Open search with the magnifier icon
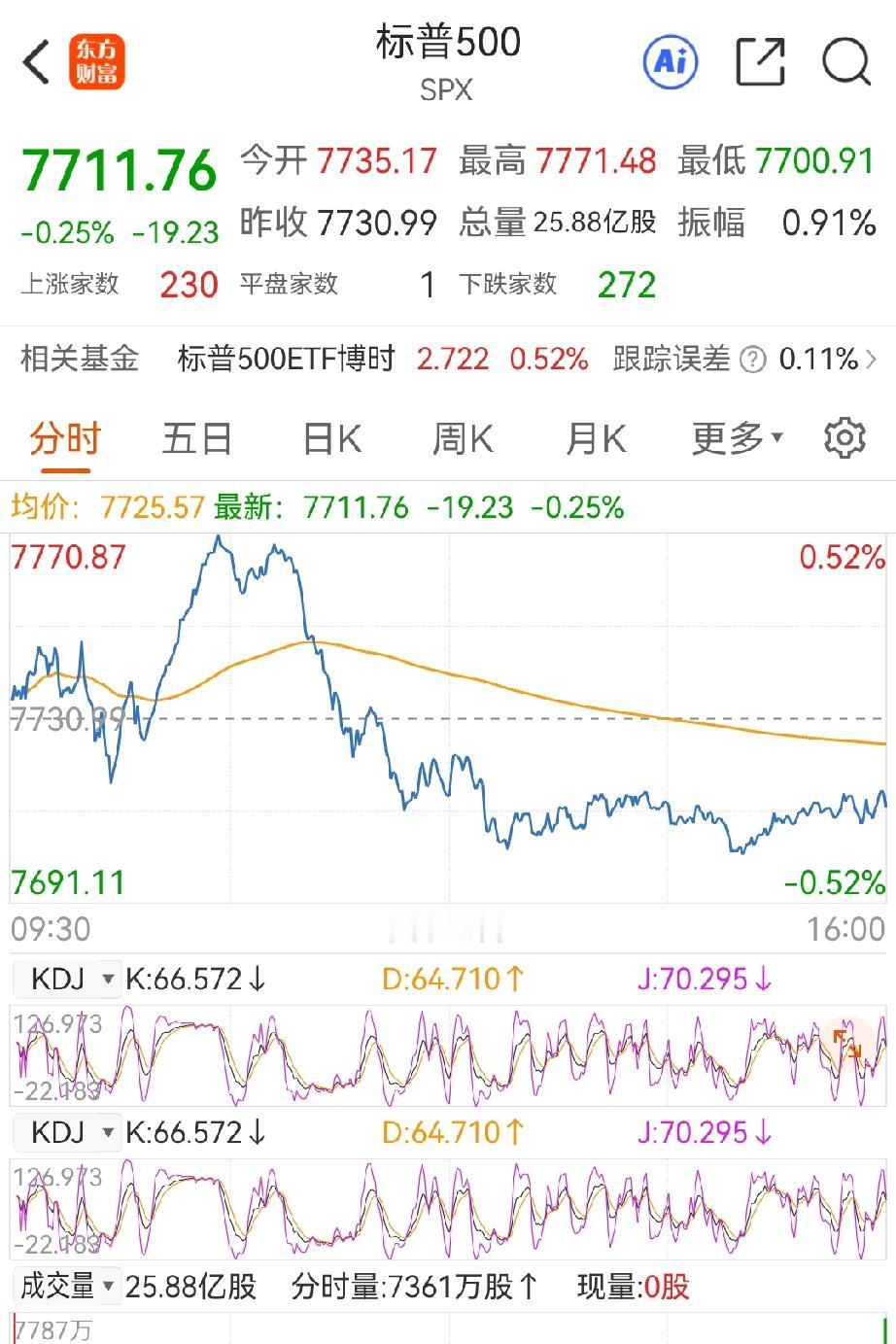Screen dimensions: 896x1344 click(845, 63)
